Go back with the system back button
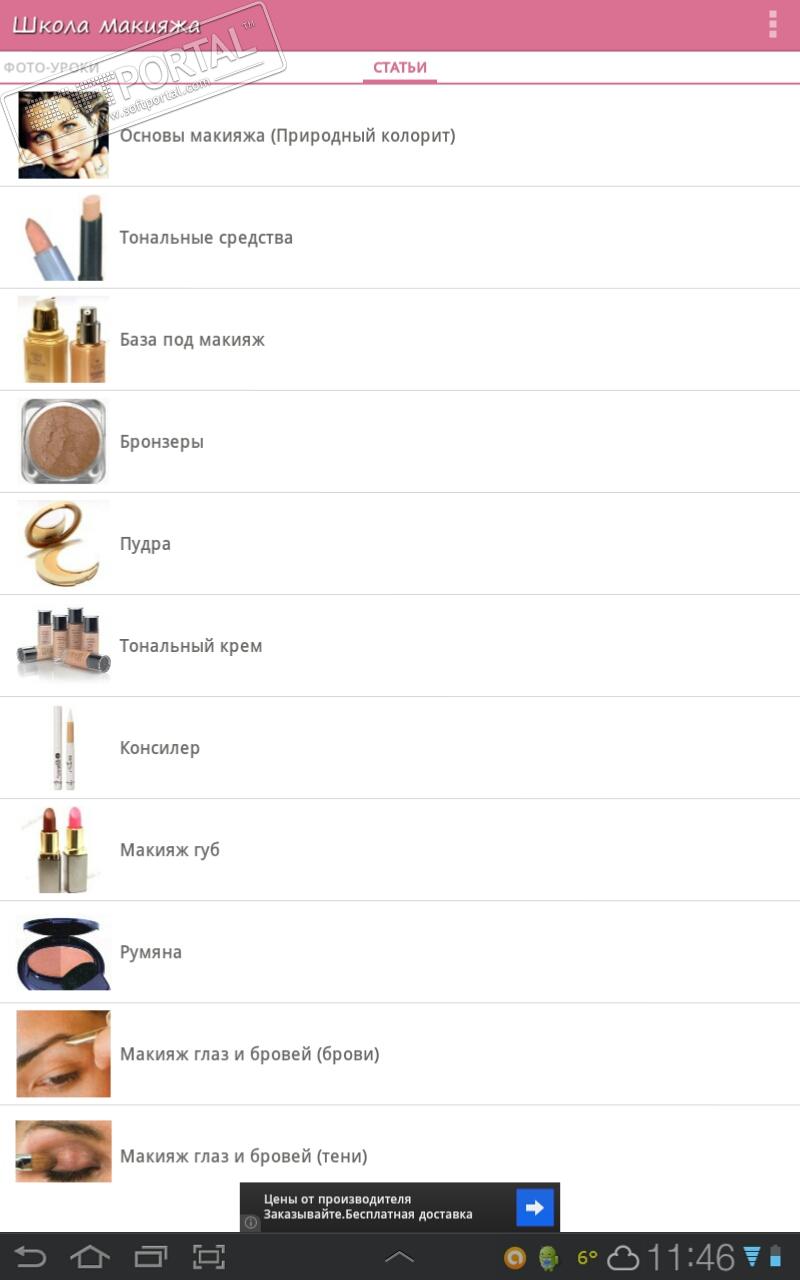800x1280 pixels. [x=30, y=1257]
